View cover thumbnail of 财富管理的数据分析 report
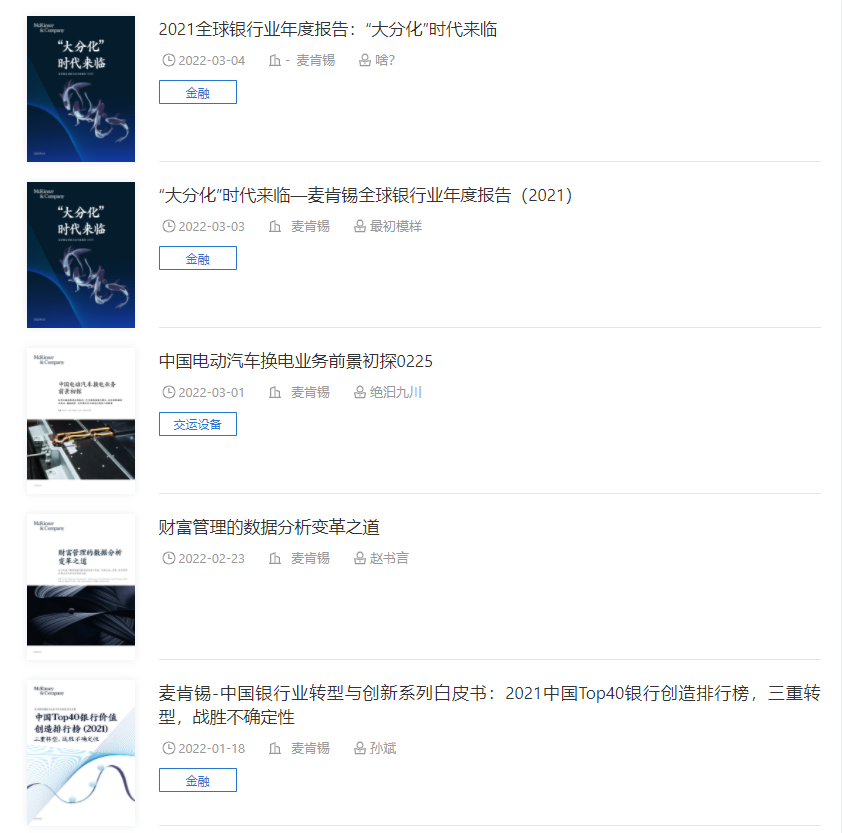 81,586
